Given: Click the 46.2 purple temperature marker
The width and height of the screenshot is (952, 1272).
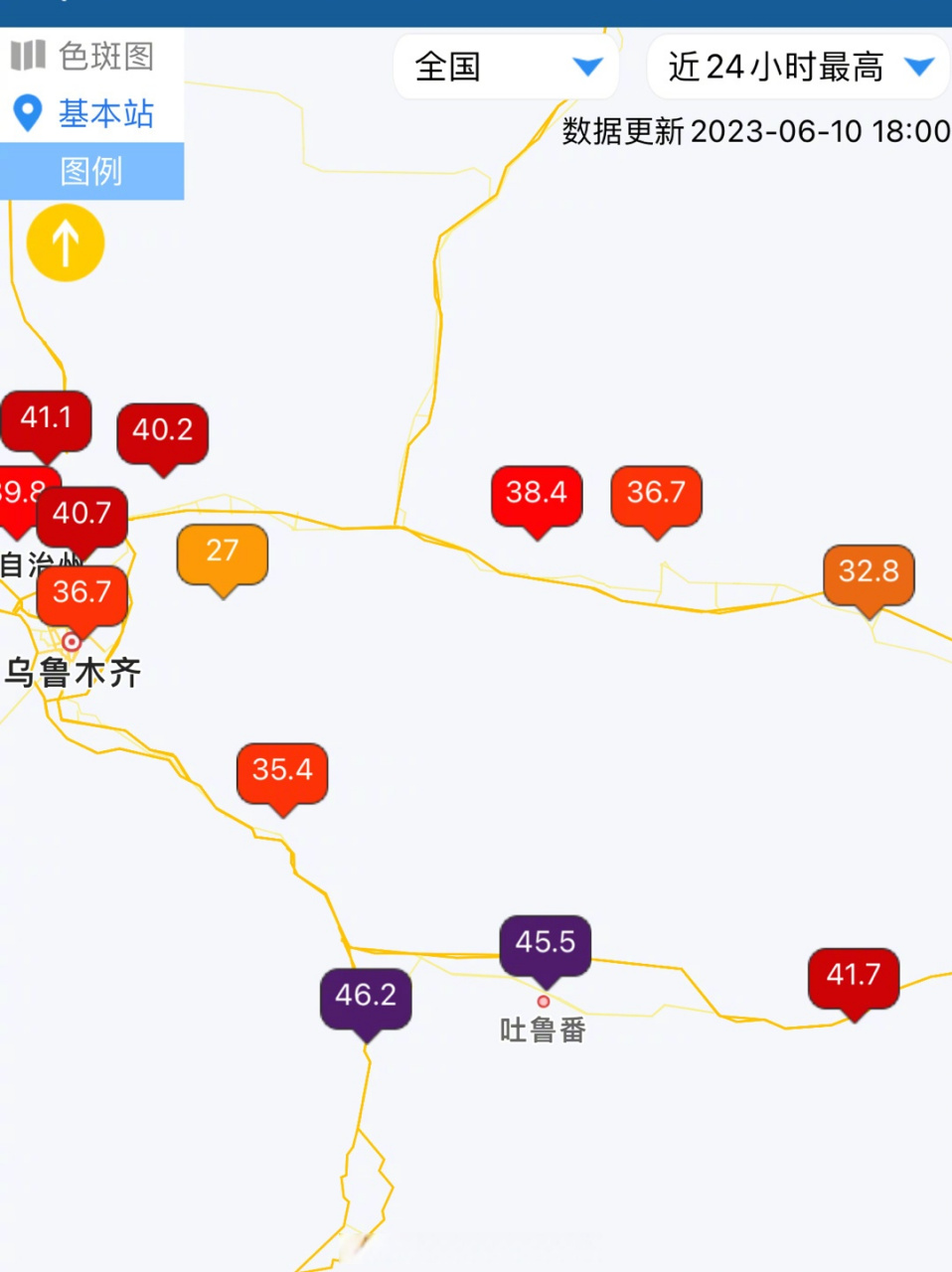Looking at the screenshot, I should point(365,994).
